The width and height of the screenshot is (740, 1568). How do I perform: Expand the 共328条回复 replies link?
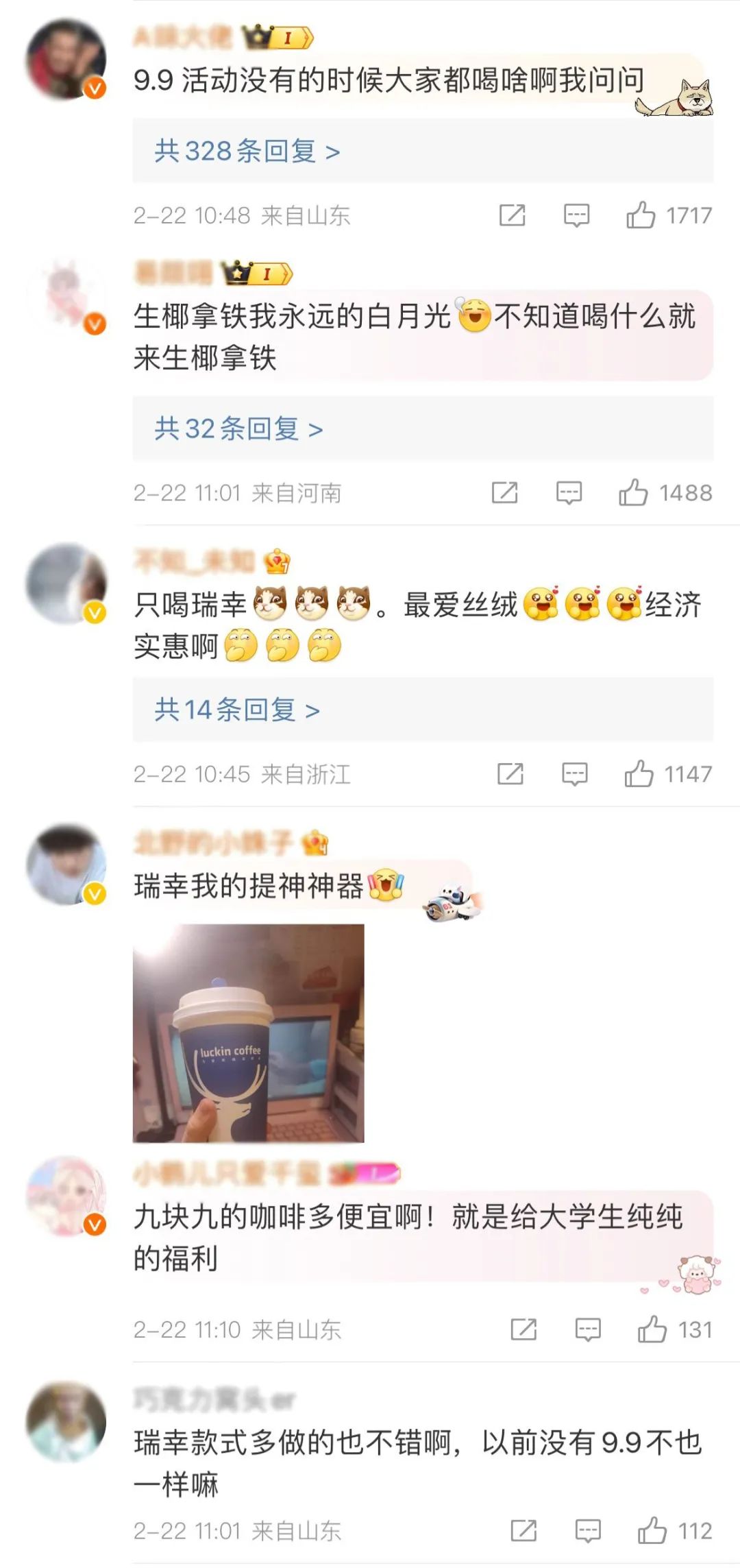[247, 152]
